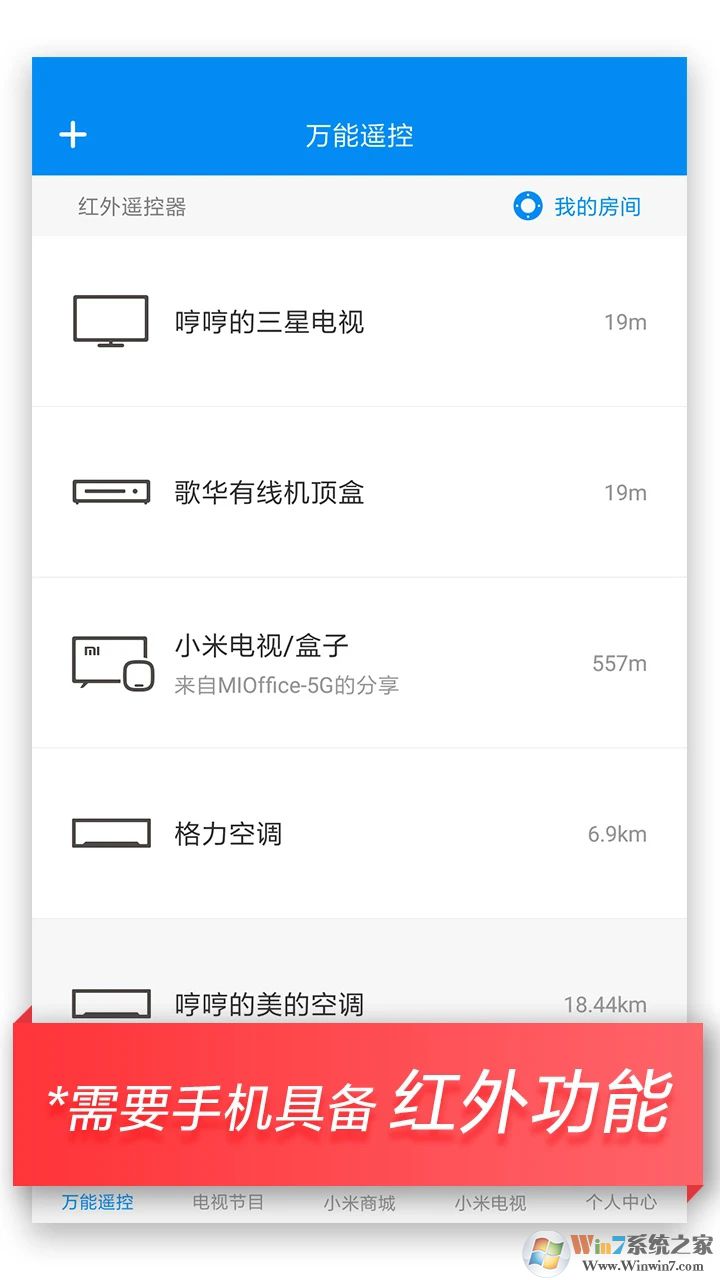Tap the blue room icon before 我的房间
The image size is (720, 1280).
tap(528, 206)
